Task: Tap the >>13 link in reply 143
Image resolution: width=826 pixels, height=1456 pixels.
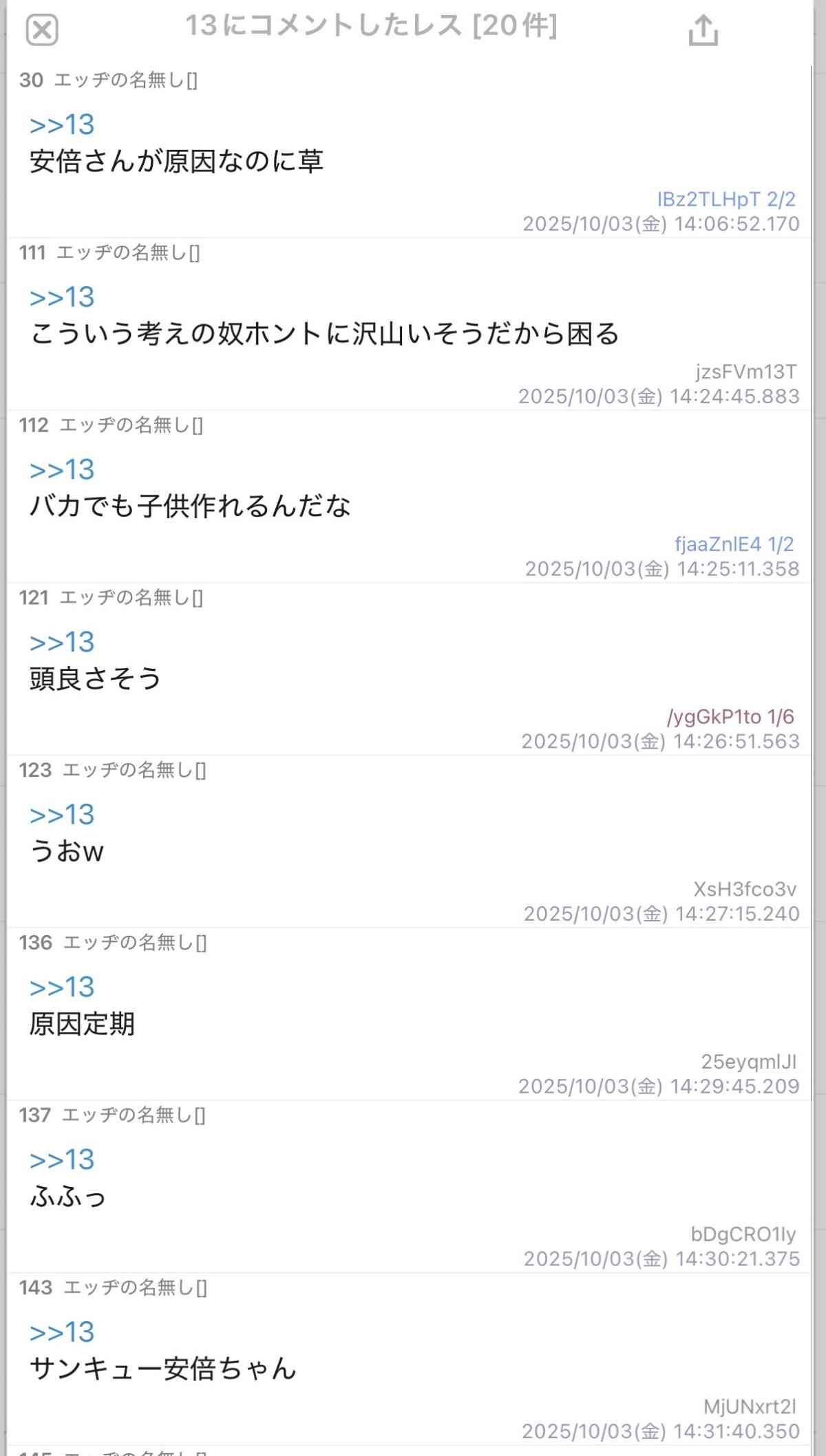Action: click(x=62, y=1333)
